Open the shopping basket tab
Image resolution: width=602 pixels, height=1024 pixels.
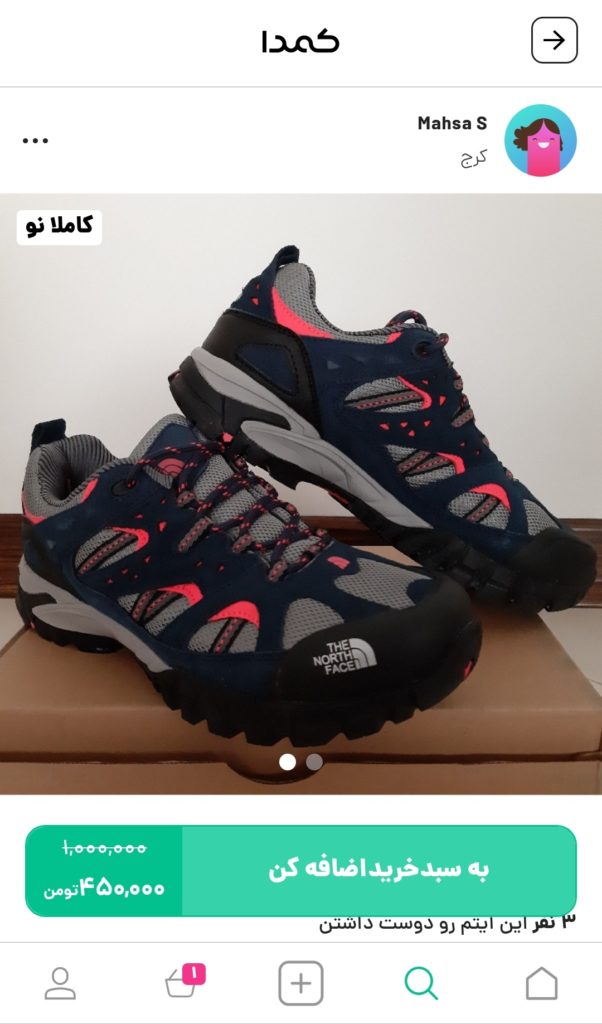(183, 983)
